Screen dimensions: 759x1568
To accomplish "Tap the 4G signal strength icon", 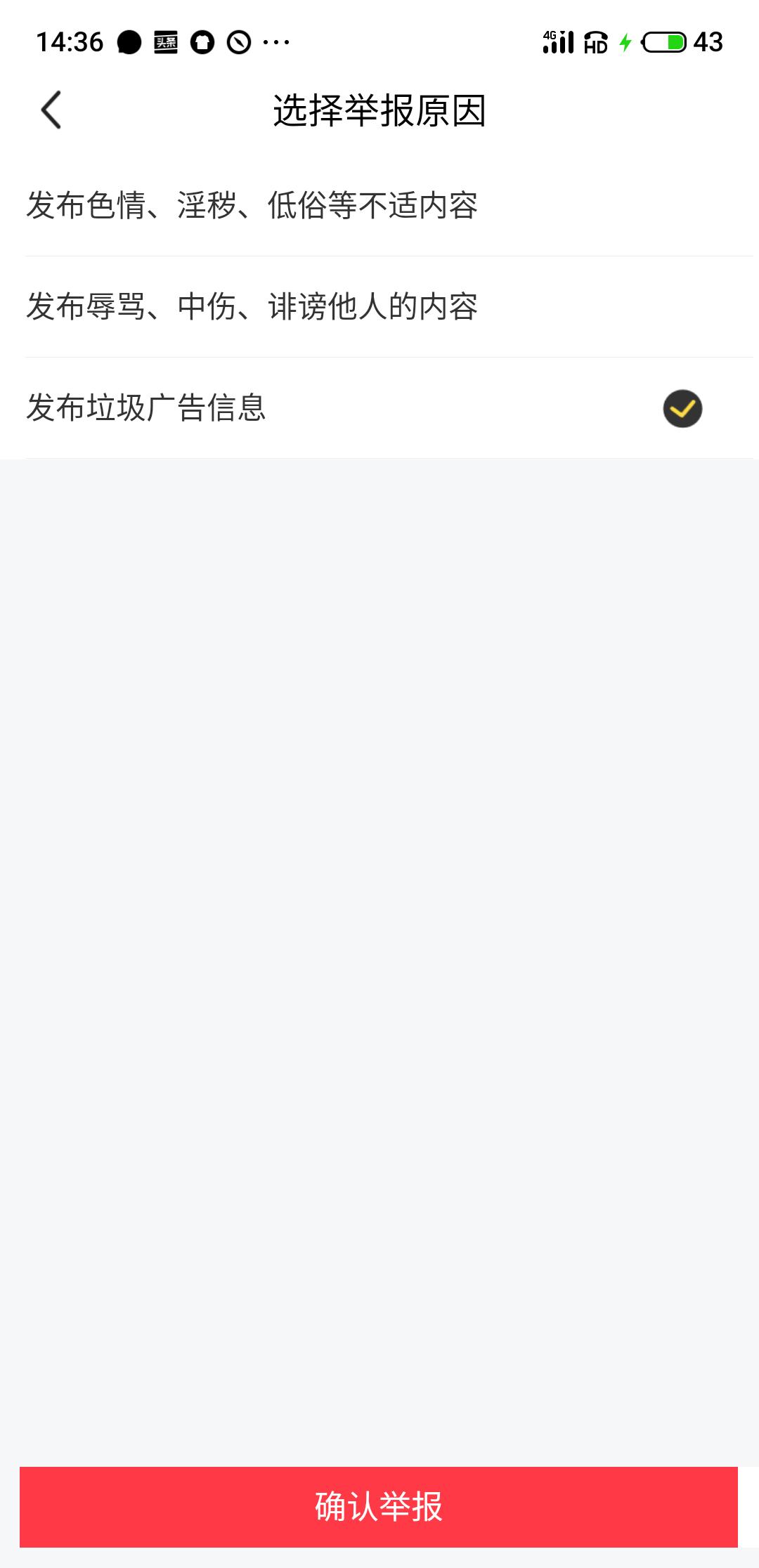I will [x=557, y=42].
